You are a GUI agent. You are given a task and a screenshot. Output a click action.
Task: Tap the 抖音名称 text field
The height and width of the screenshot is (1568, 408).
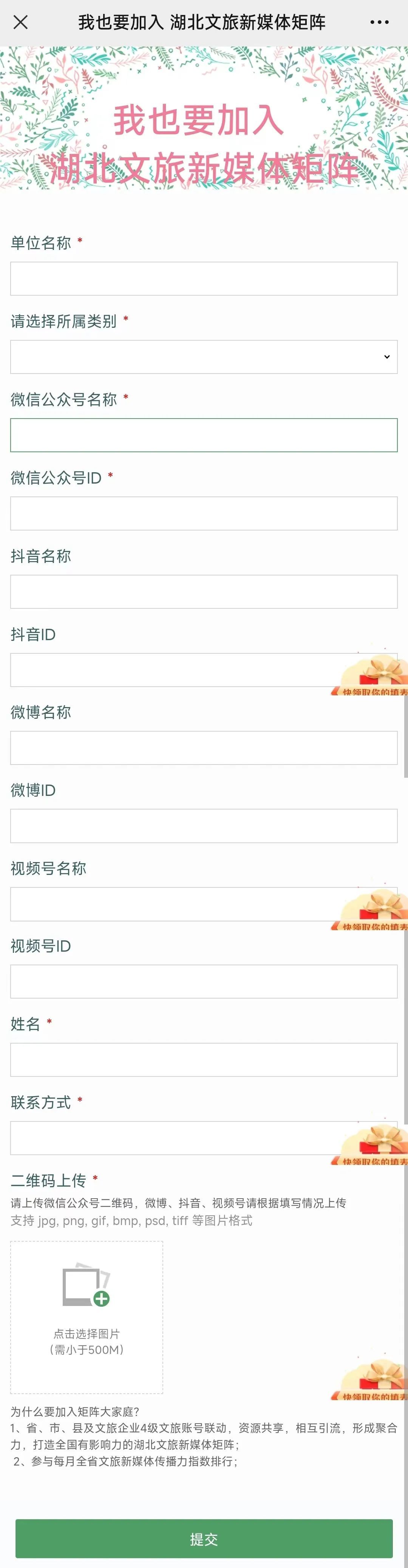[x=204, y=591]
